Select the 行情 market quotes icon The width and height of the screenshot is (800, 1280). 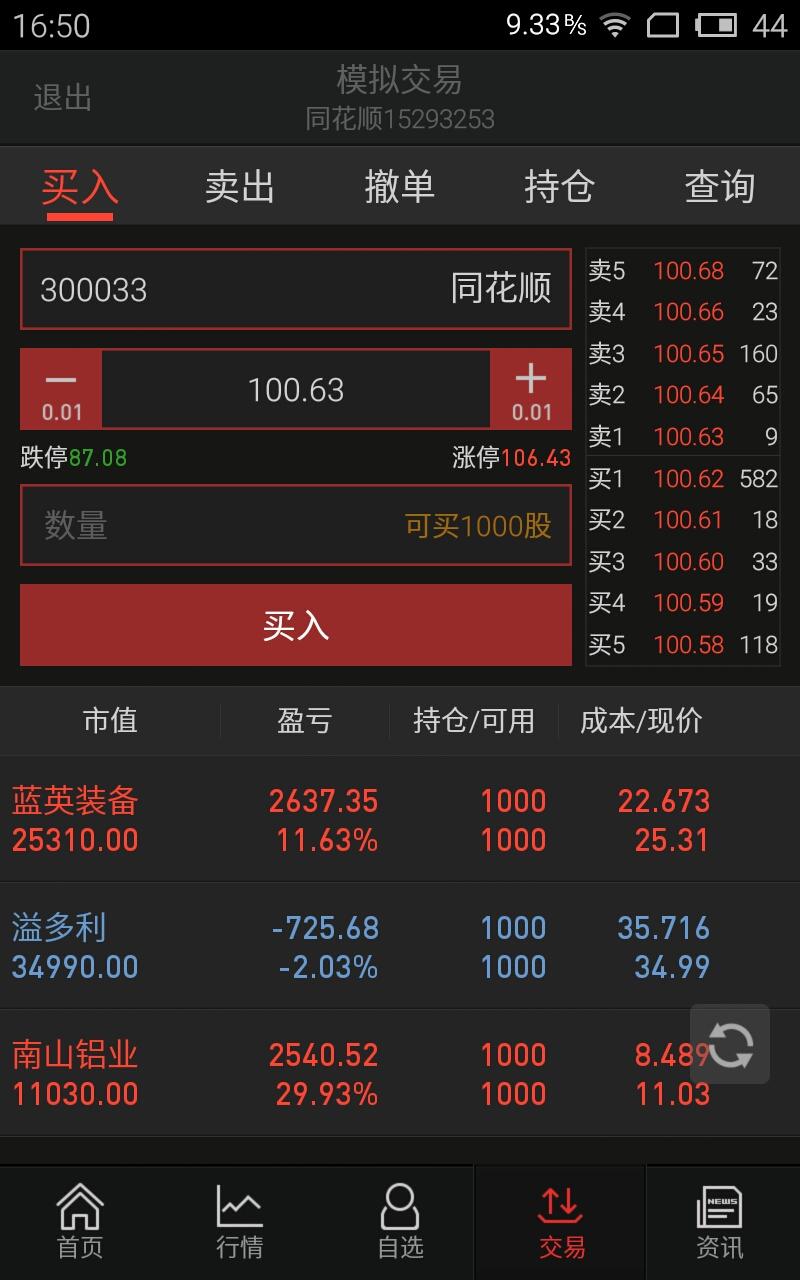pos(238,1218)
